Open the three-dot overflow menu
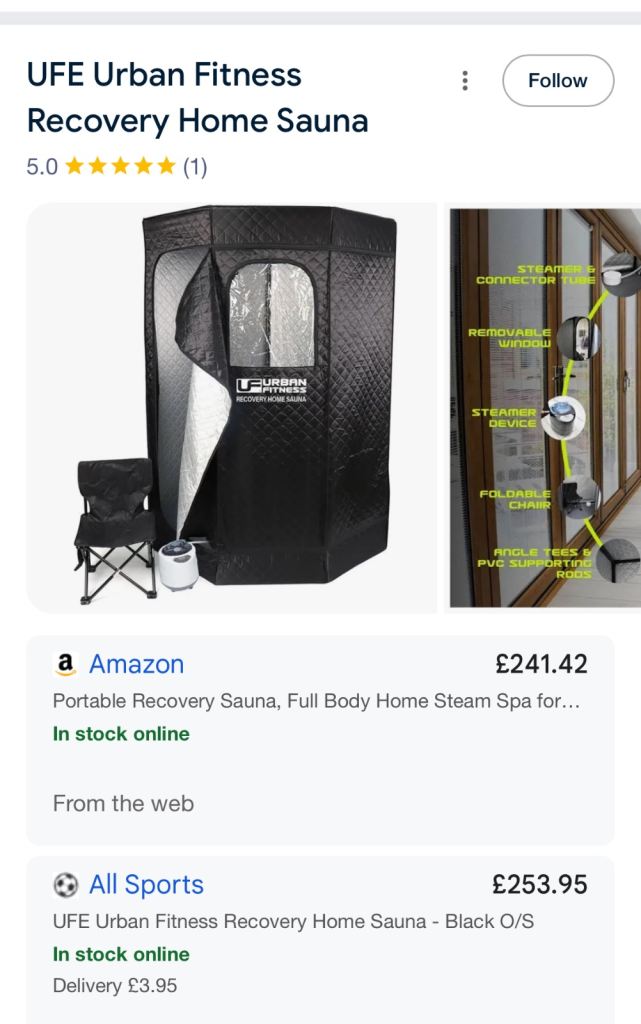 tap(465, 81)
